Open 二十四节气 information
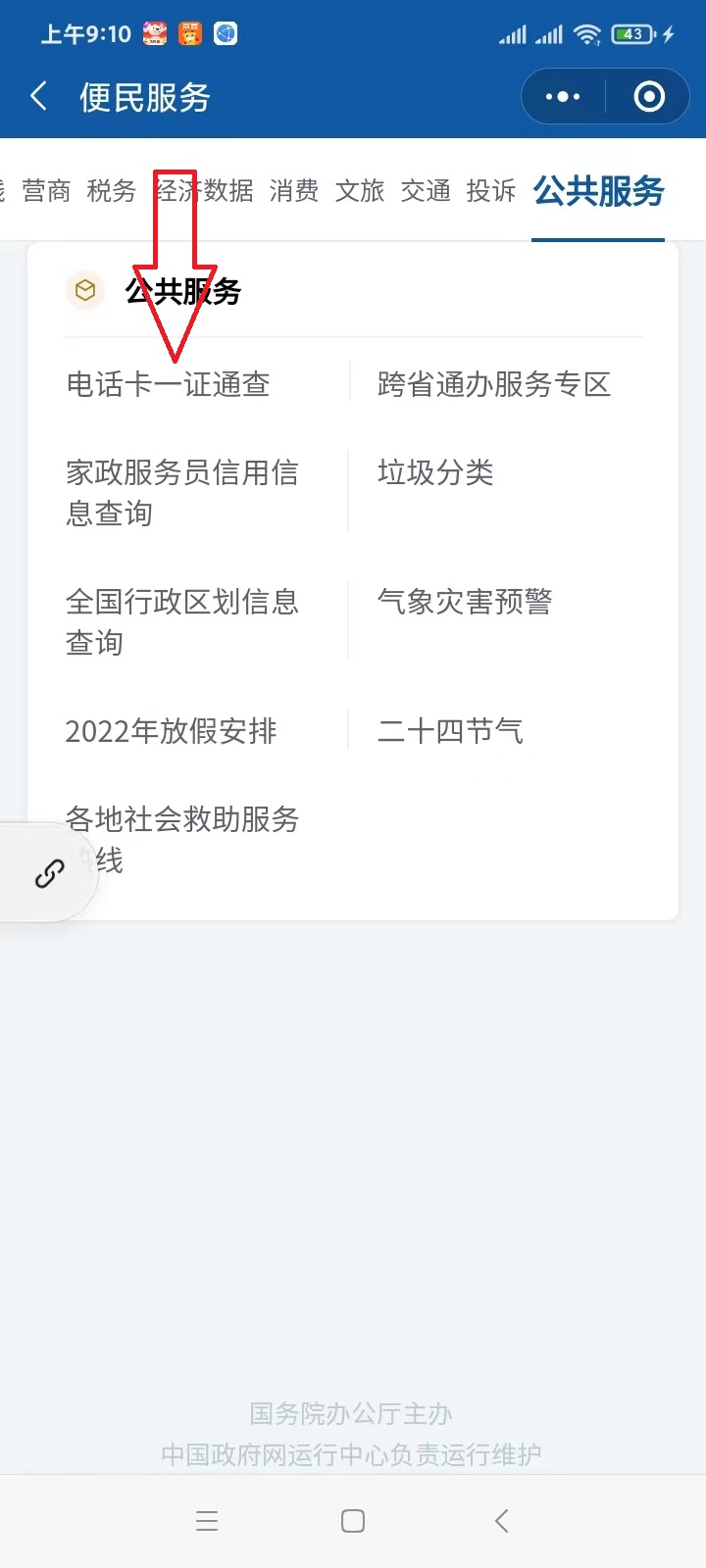The image size is (706, 1568). pyautogui.click(x=449, y=730)
